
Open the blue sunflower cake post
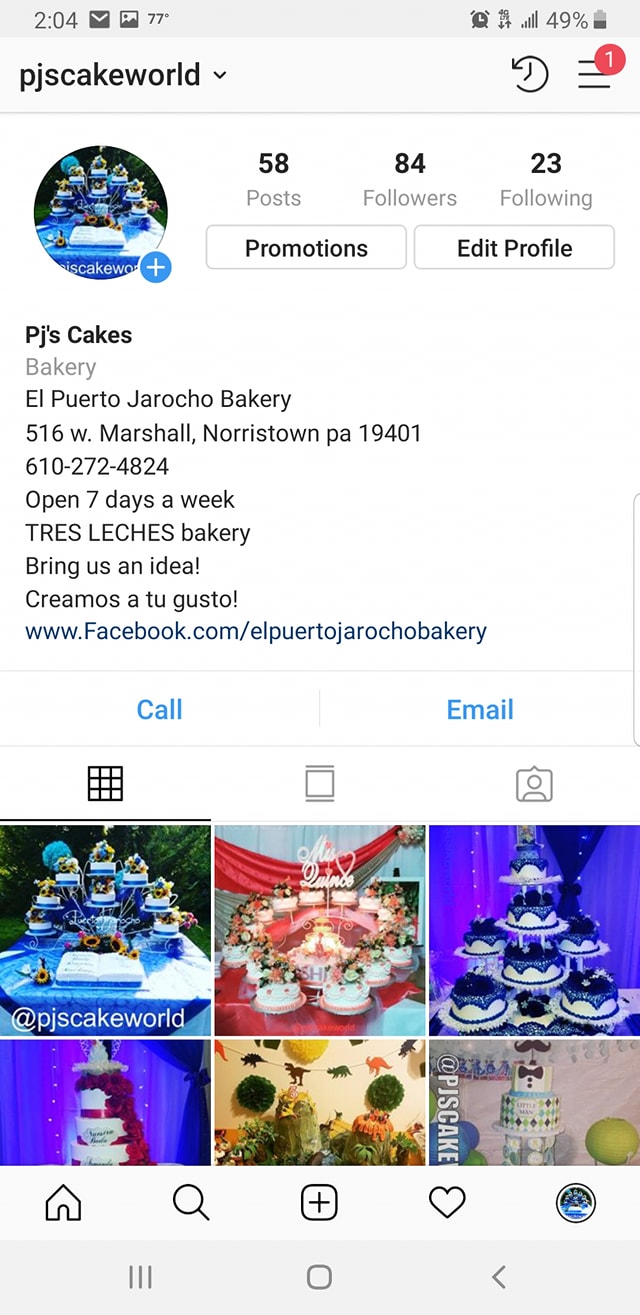coord(105,930)
